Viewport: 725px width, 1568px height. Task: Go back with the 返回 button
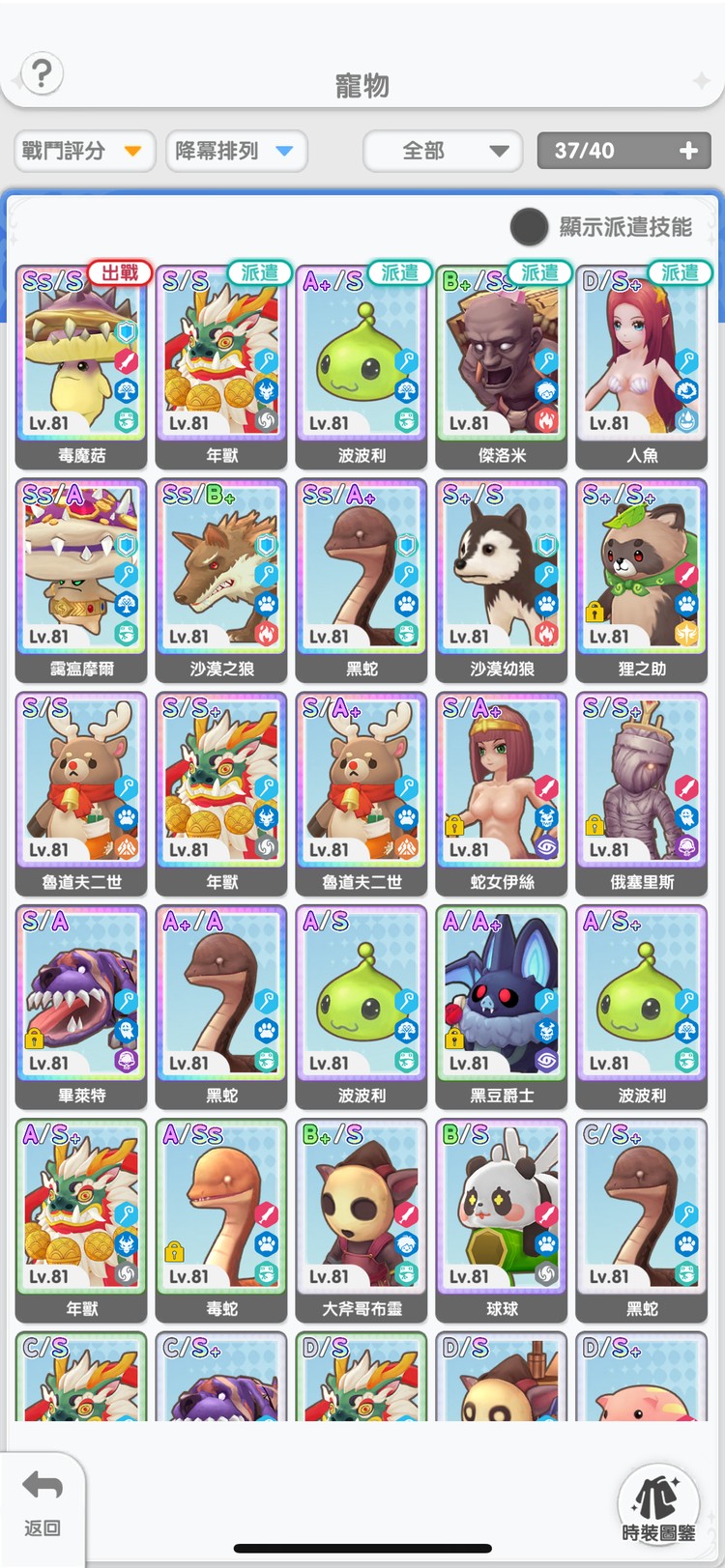click(42, 1501)
